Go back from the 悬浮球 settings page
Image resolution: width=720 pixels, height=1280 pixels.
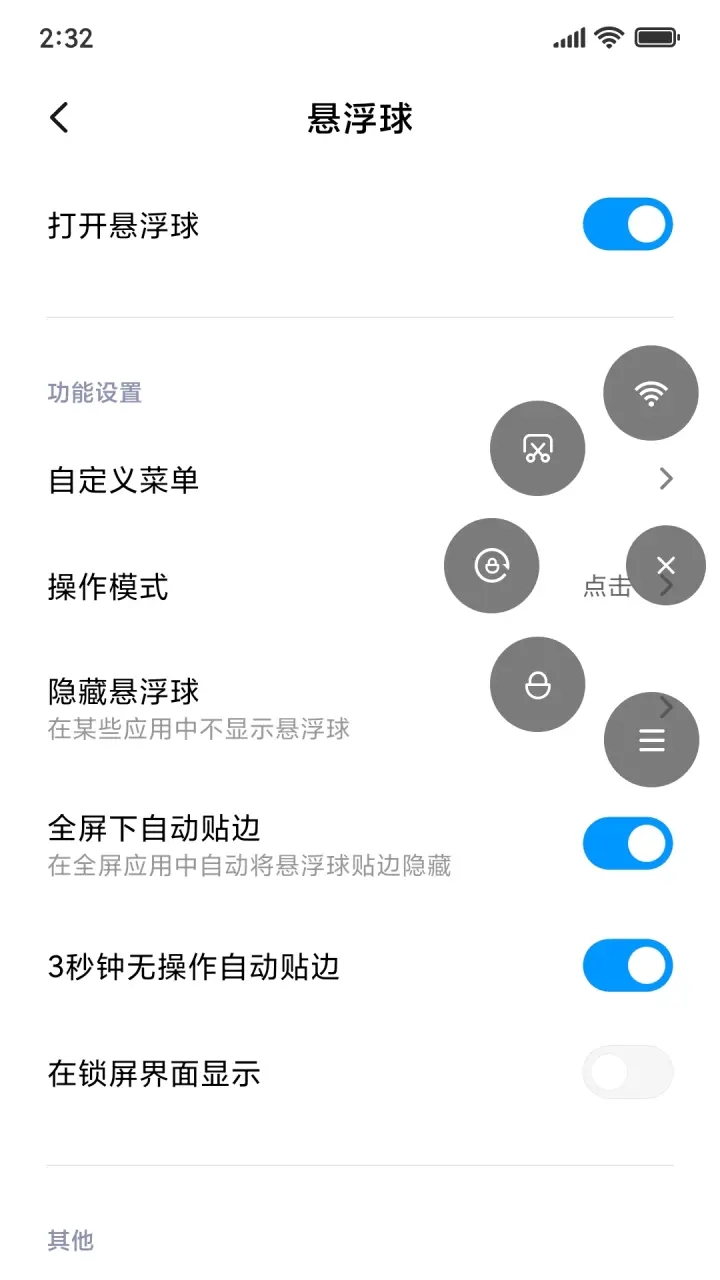click(x=60, y=118)
